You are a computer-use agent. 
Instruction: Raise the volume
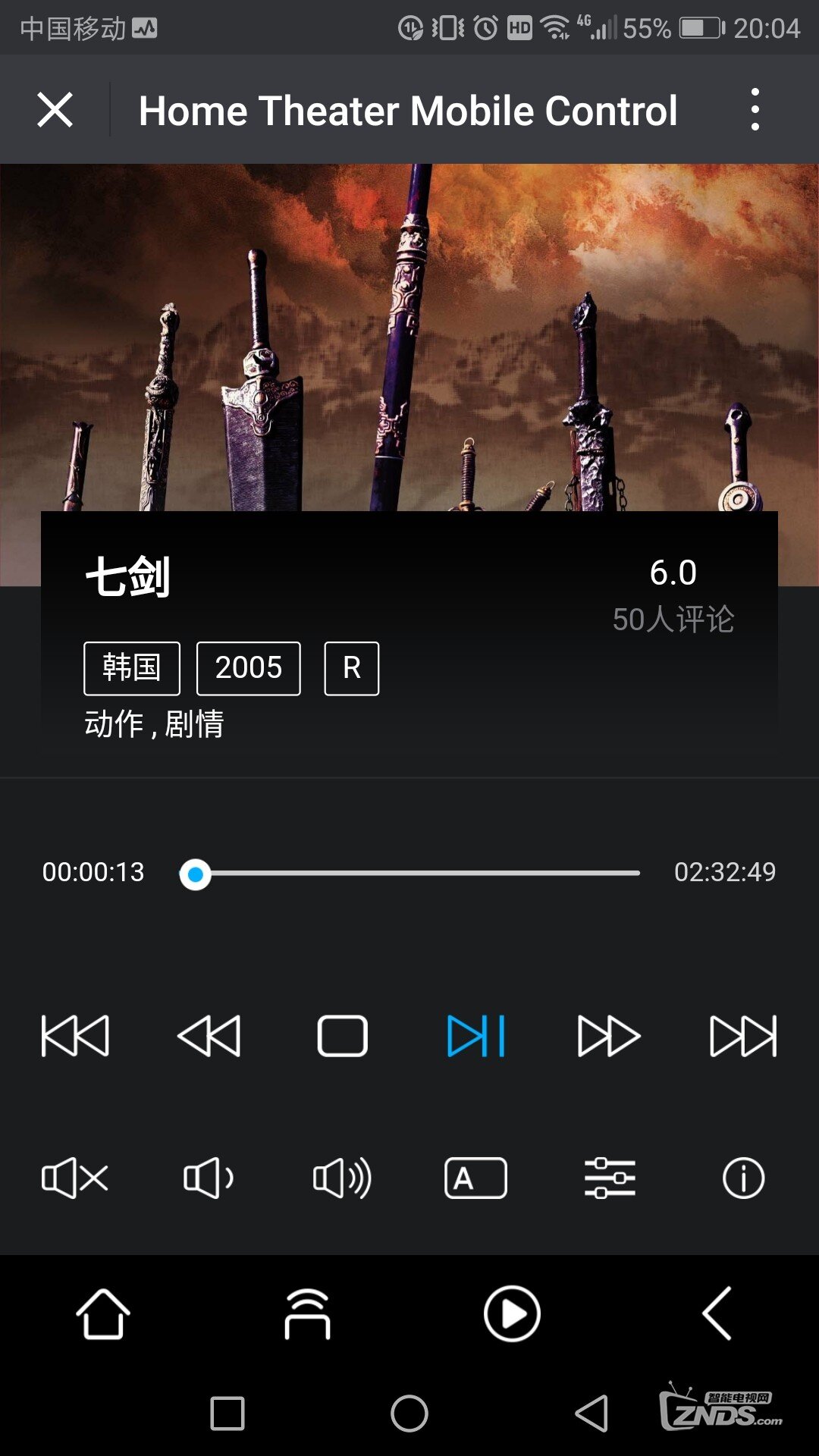tap(342, 1178)
